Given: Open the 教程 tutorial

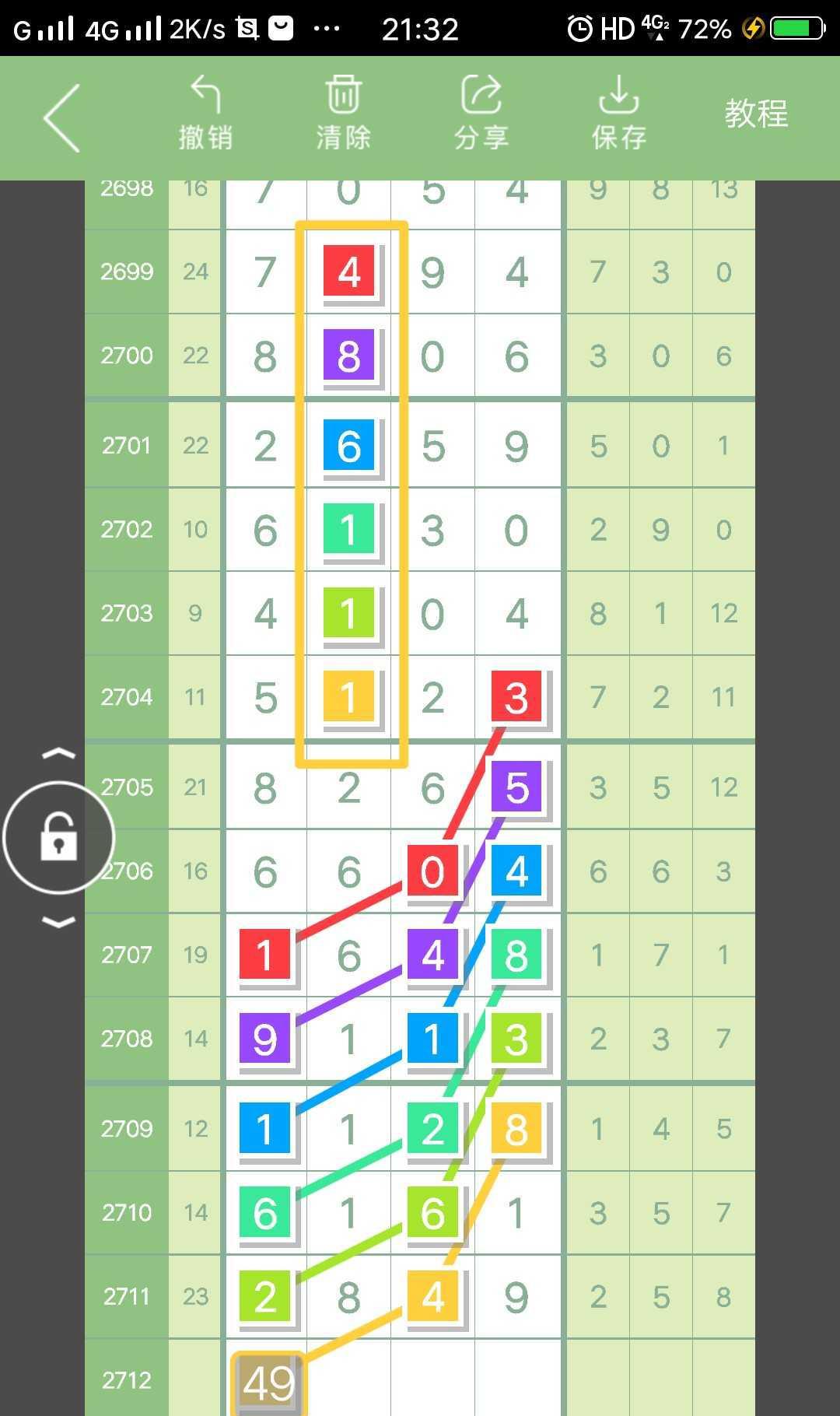Looking at the screenshot, I should (x=756, y=114).
